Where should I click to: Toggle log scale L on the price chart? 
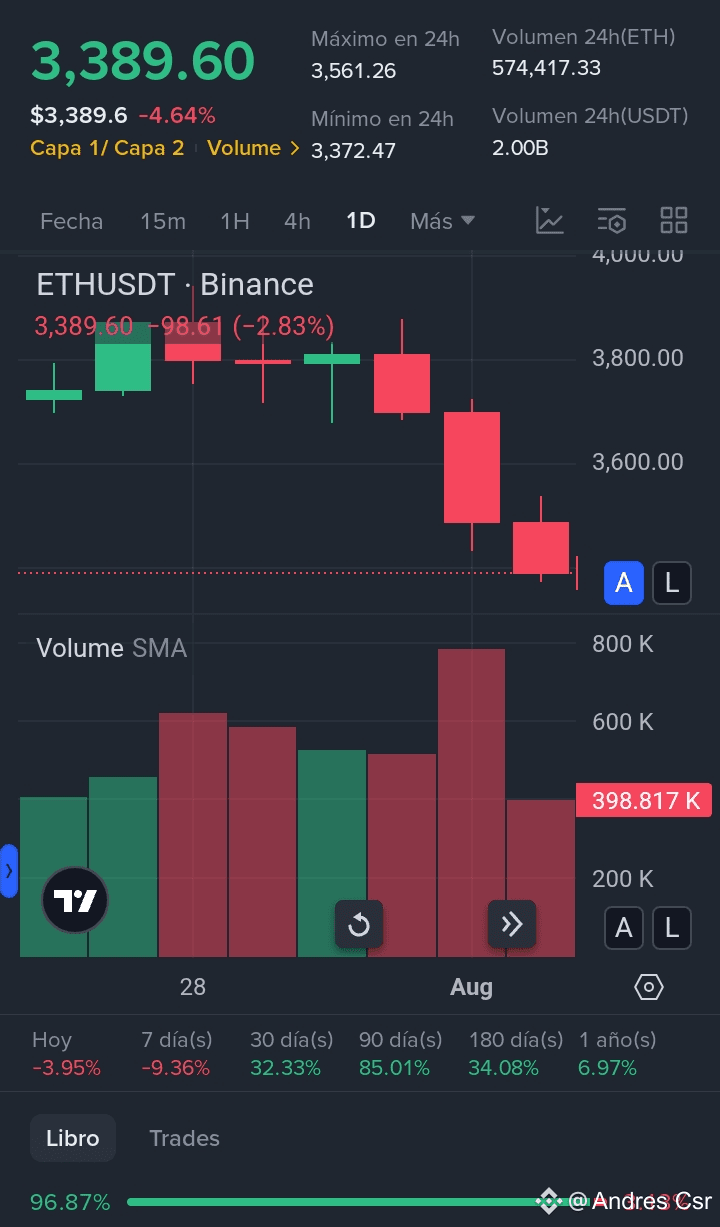click(x=672, y=583)
